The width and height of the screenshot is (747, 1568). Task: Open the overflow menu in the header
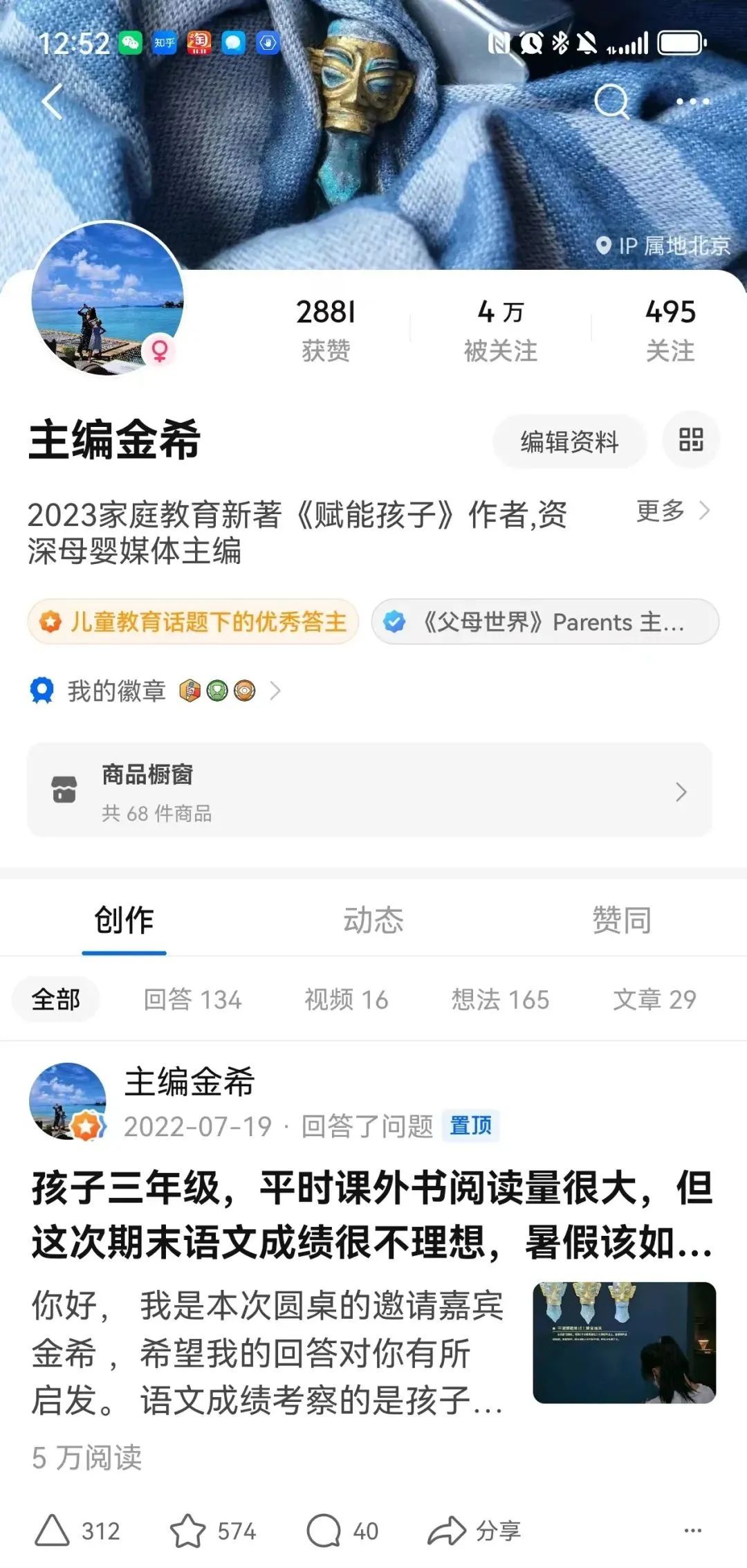(x=692, y=102)
